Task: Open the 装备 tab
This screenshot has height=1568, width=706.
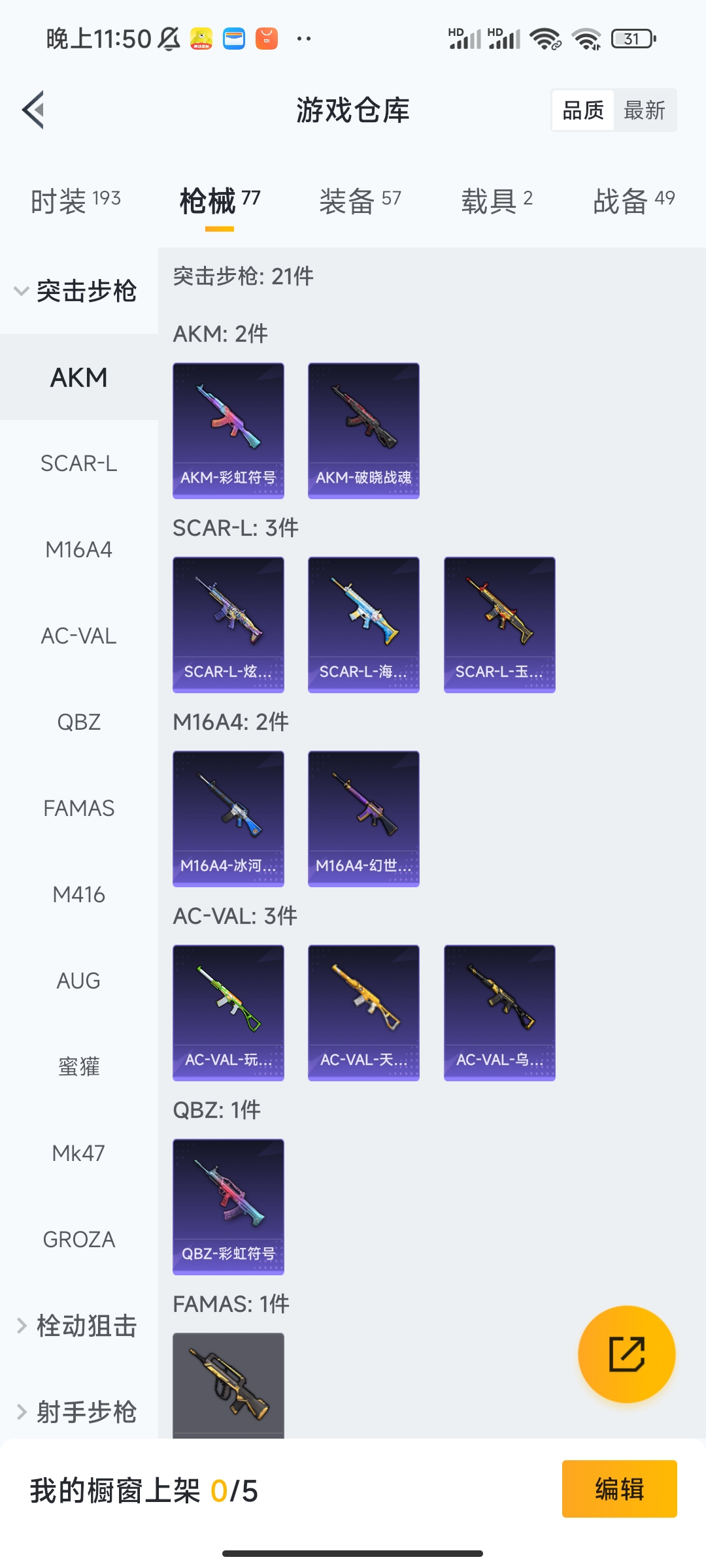Action: [360, 201]
